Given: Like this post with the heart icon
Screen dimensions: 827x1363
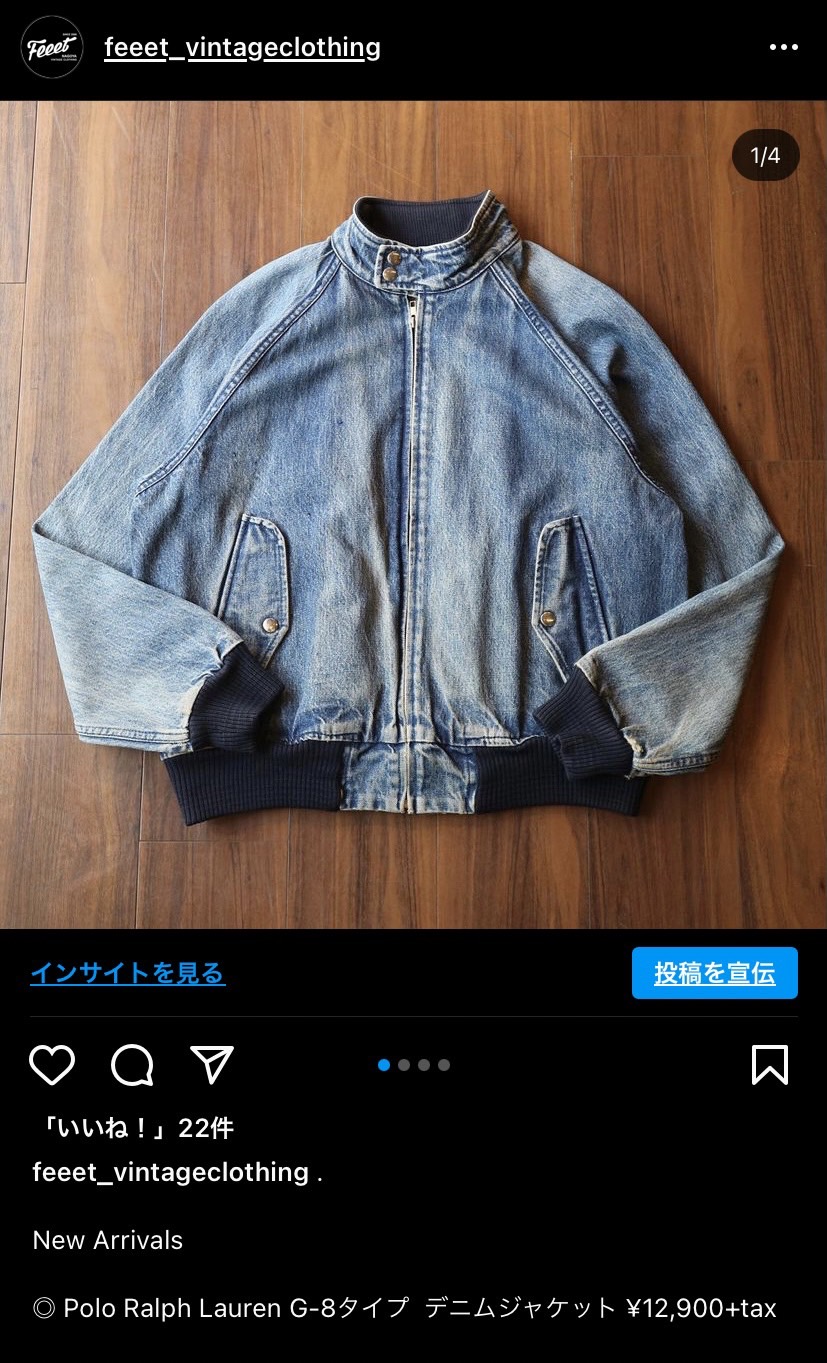Looking at the screenshot, I should pyautogui.click(x=52, y=1065).
